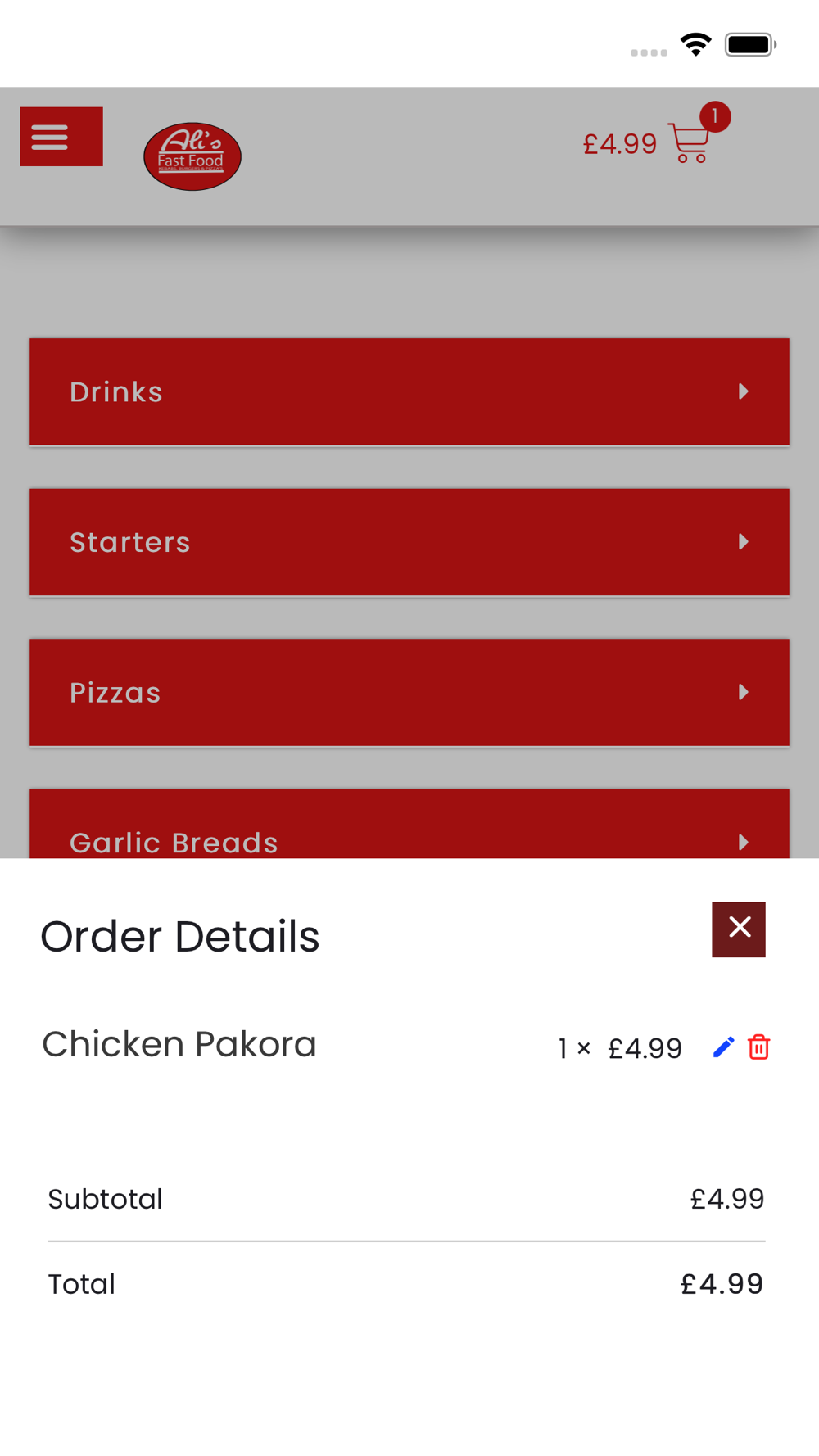Delete Chicken Pakora from the order
Viewport: 819px width, 1456px height.
759,1047
